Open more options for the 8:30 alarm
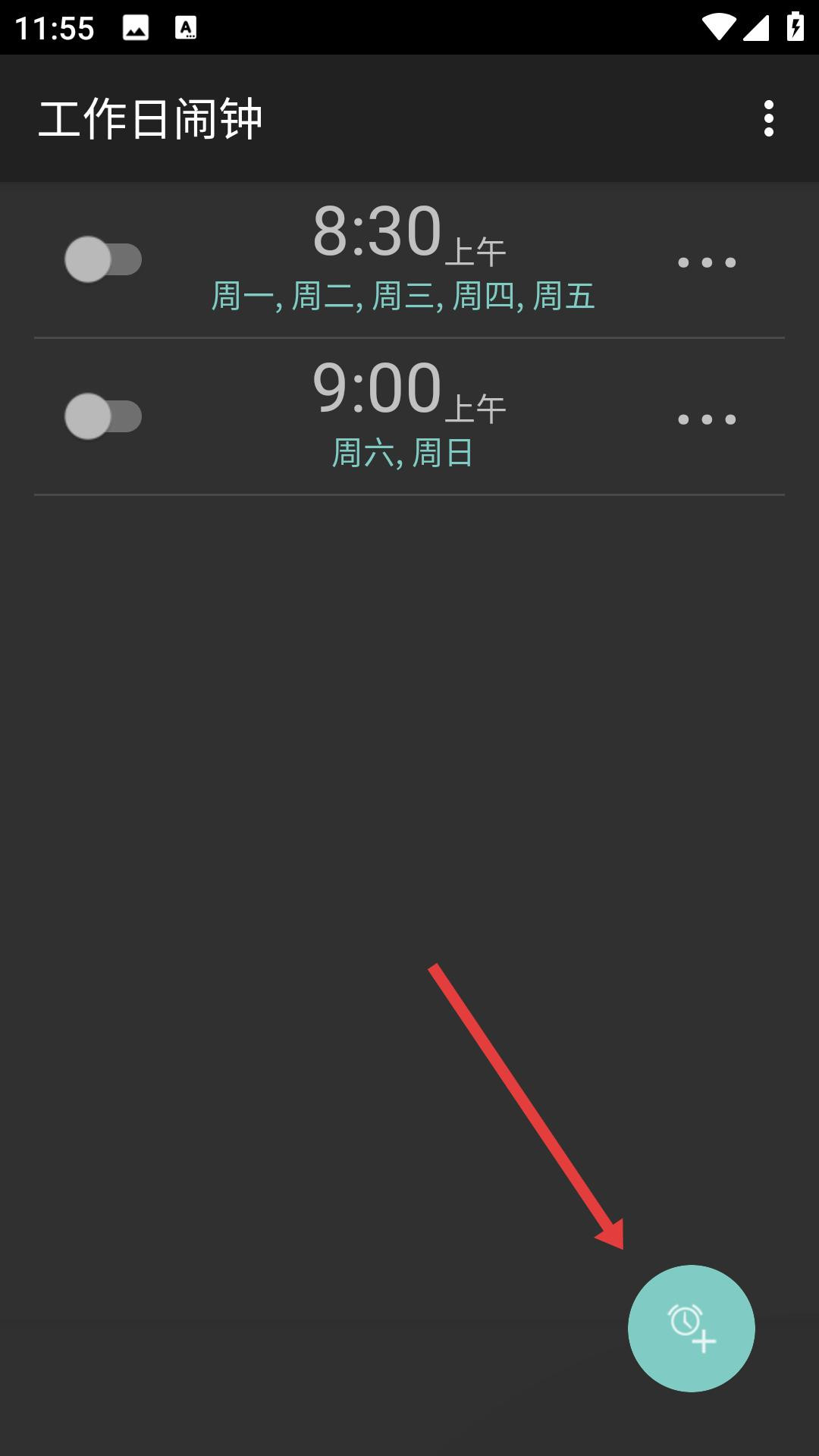 706,262
